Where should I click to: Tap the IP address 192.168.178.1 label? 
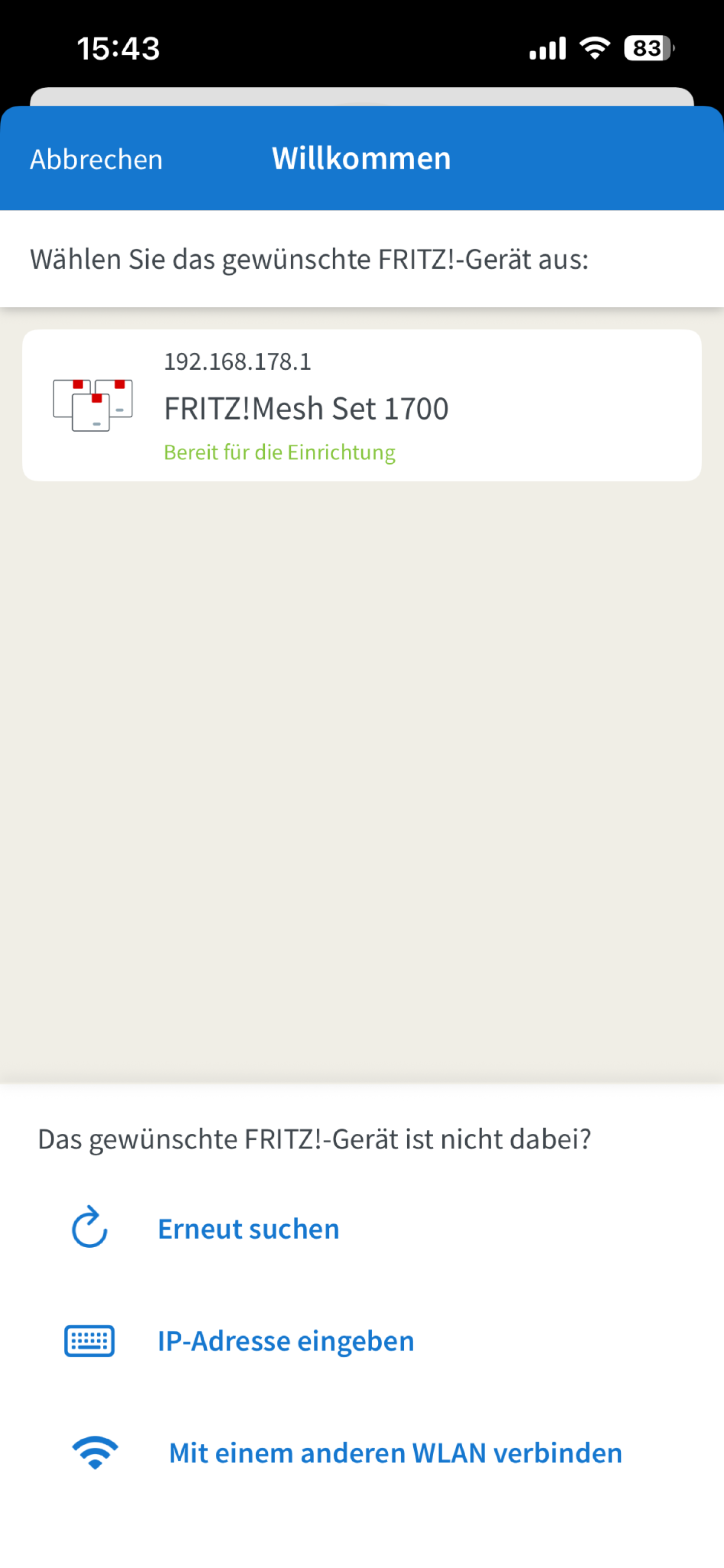pyautogui.click(x=237, y=362)
